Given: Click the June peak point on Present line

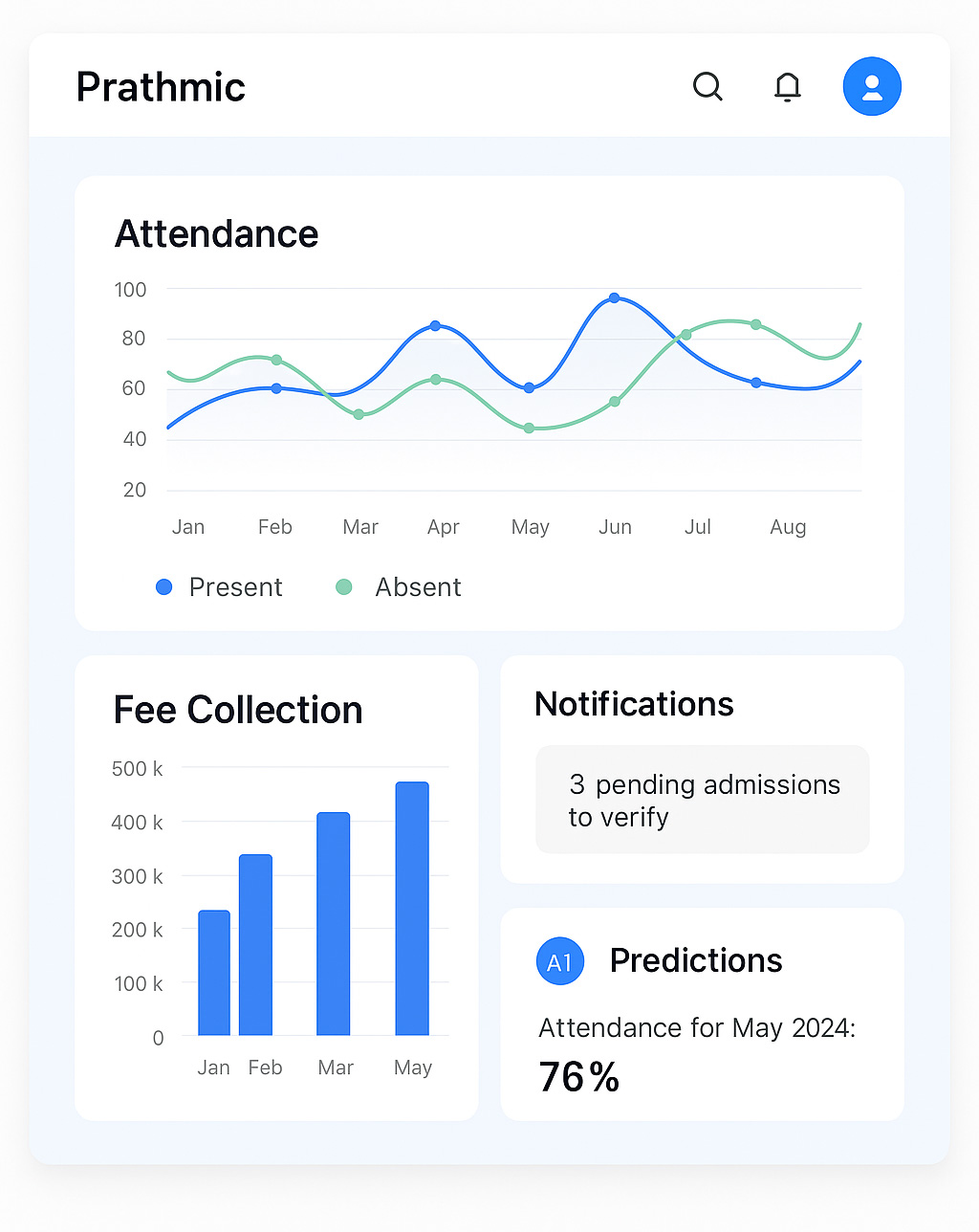Looking at the screenshot, I should (613, 298).
